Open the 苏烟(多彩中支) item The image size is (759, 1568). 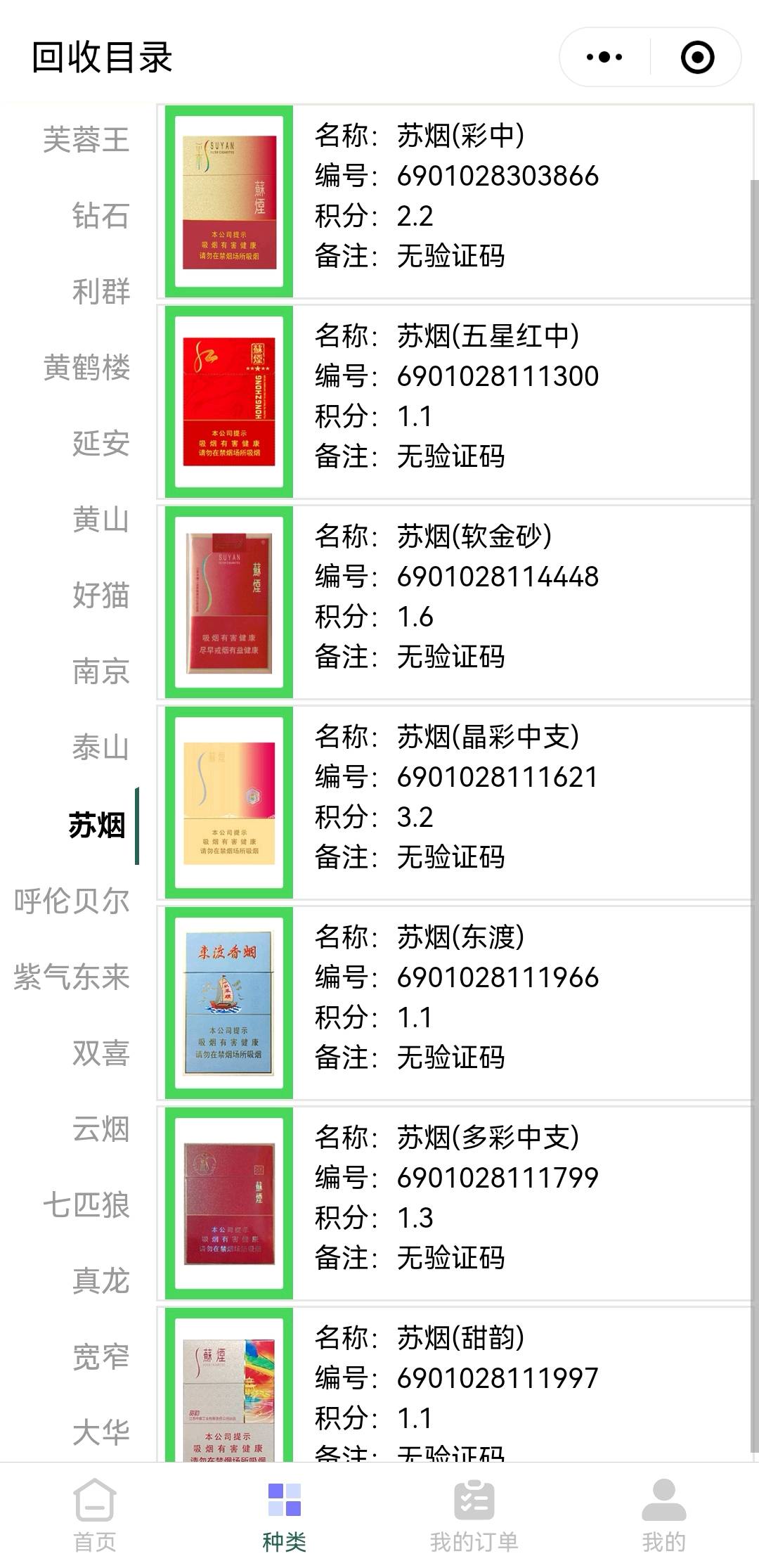(x=455, y=1203)
